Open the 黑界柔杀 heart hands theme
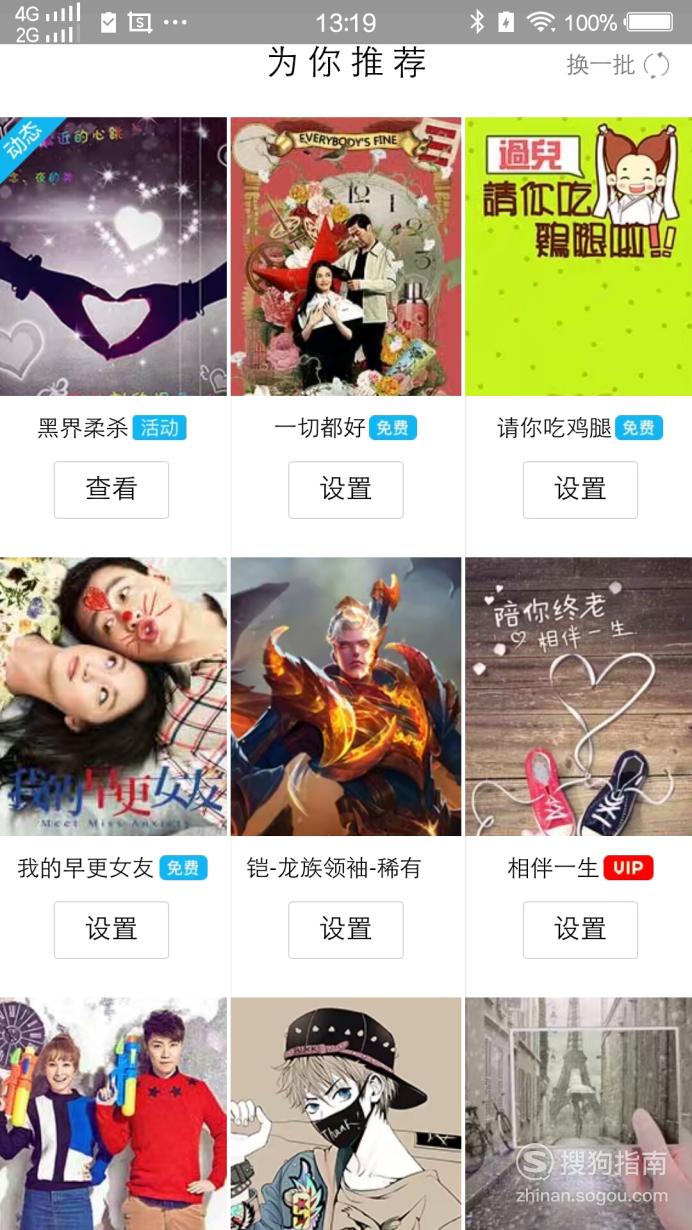Viewport: 692px width, 1230px height. [x=113, y=257]
